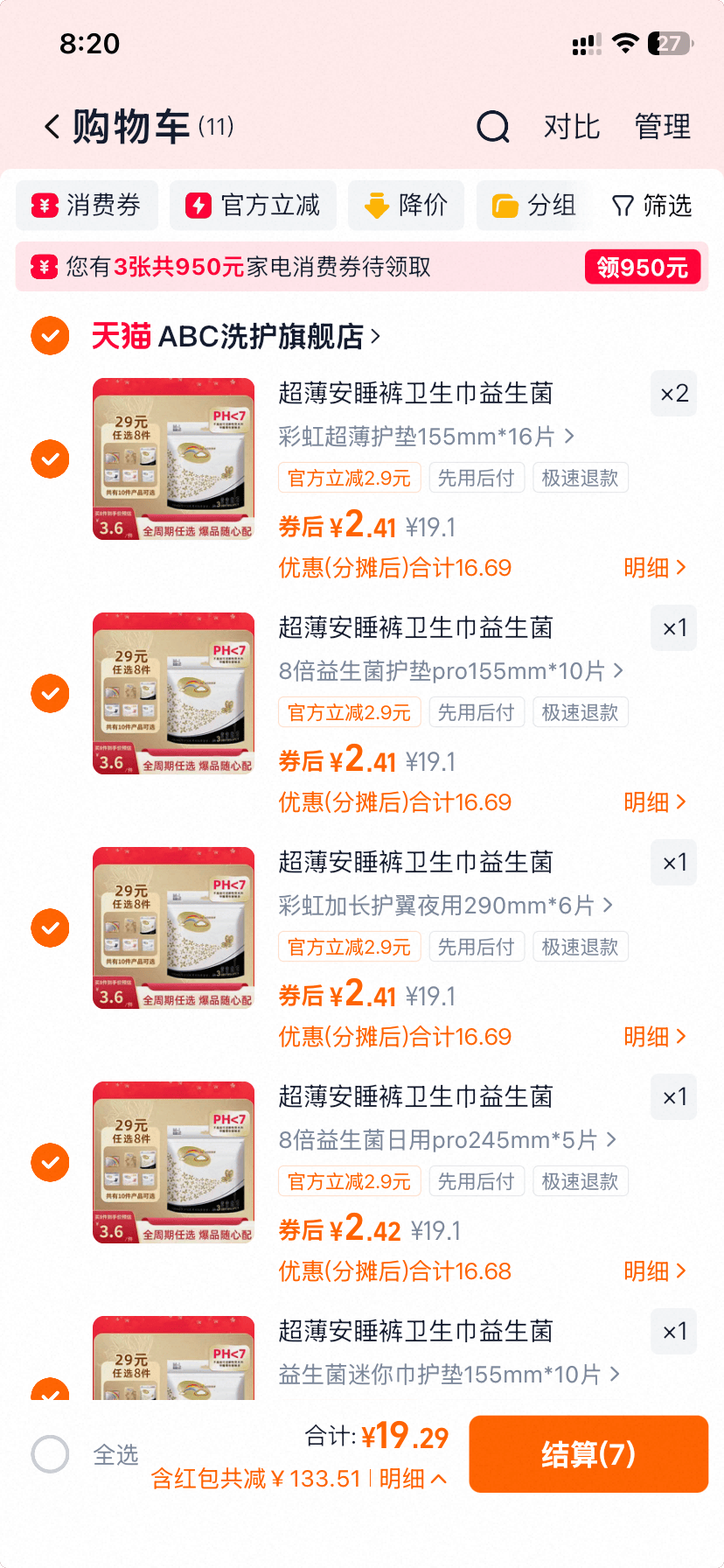This screenshot has height=1568, width=724.
Task: Check out with 结算(7) button
Action: coord(588,1454)
